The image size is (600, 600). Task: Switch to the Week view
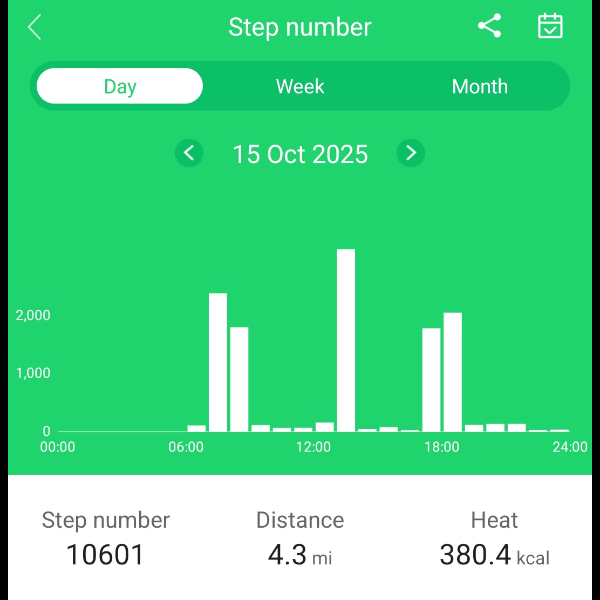[x=300, y=87]
